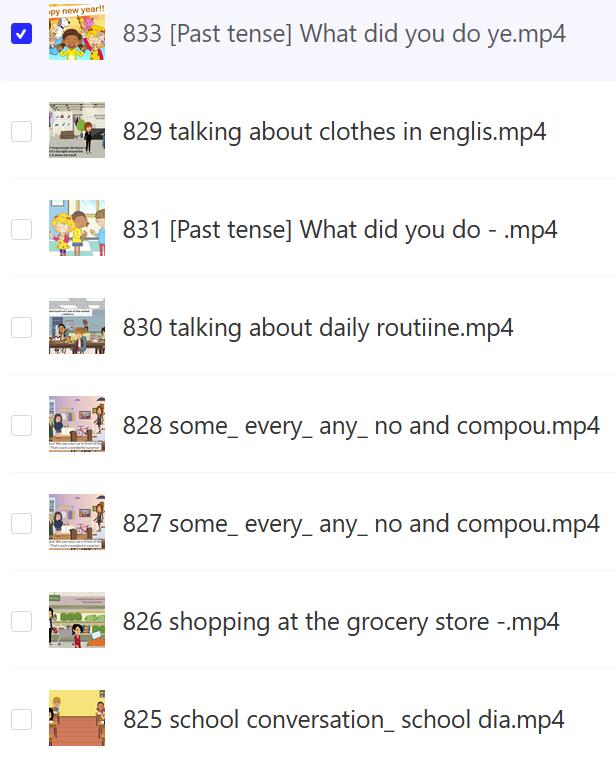616x766 pixels.
Task: Open 829 talking about clothes in englis.mp4
Action: [334, 132]
